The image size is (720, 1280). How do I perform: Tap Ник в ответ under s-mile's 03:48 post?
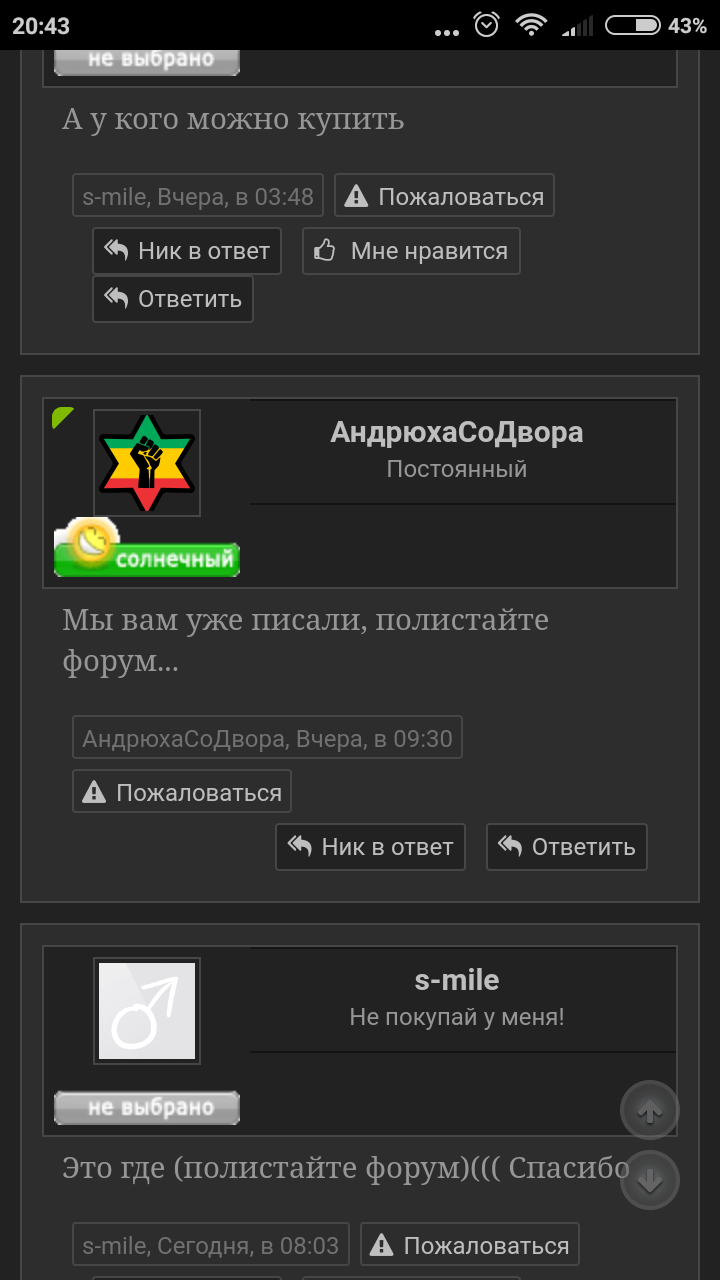pyautogui.click(x=187, y=251)
